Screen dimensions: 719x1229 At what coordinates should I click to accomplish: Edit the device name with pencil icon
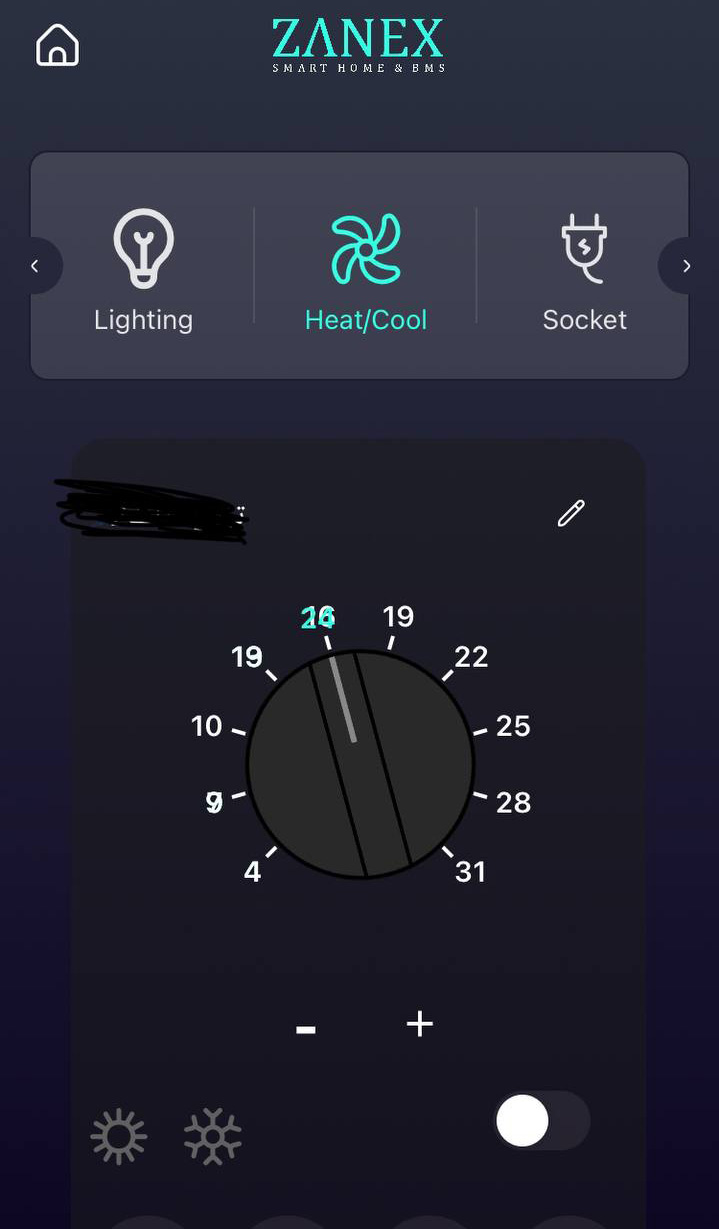(x=571, y=514)
